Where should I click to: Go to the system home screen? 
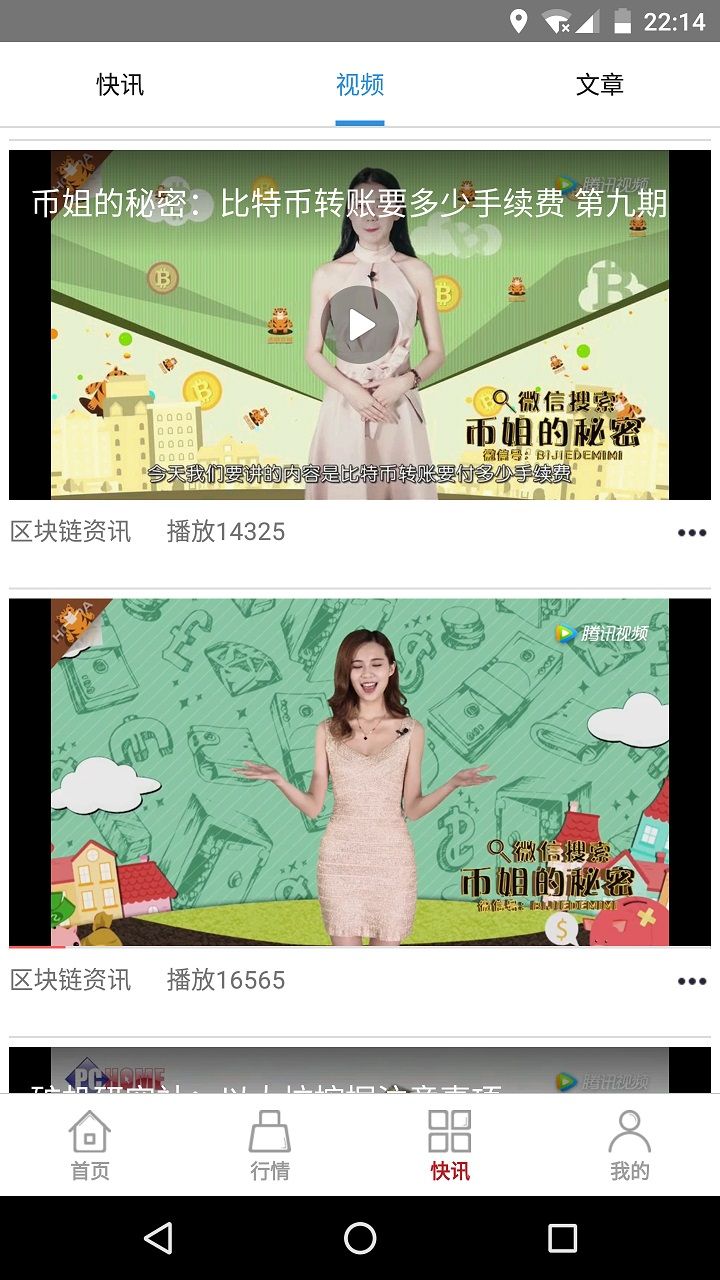click(x=360, y=1238)
